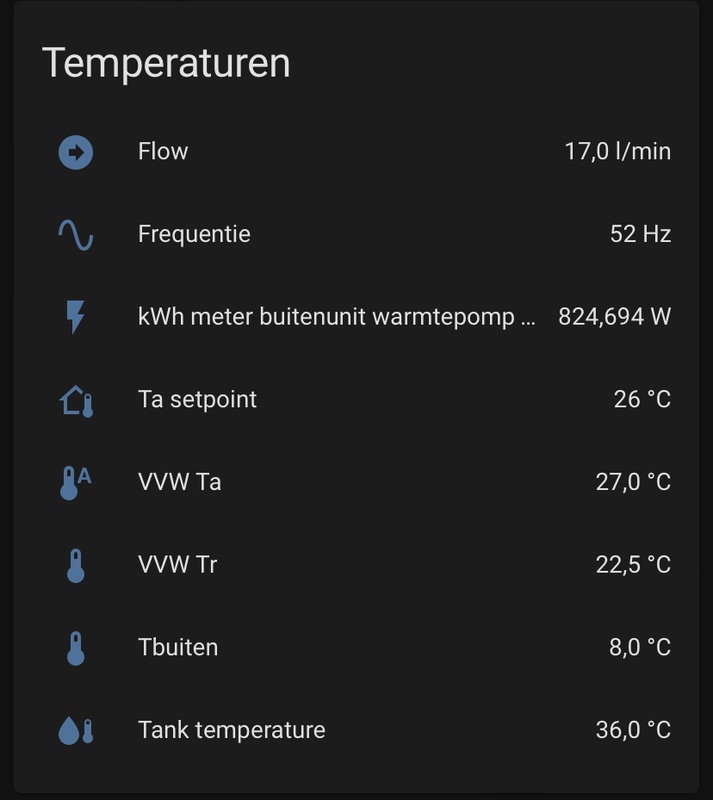Open the Ta setpoint row
Screen dimensions: 713x800
tap(197, 400)
